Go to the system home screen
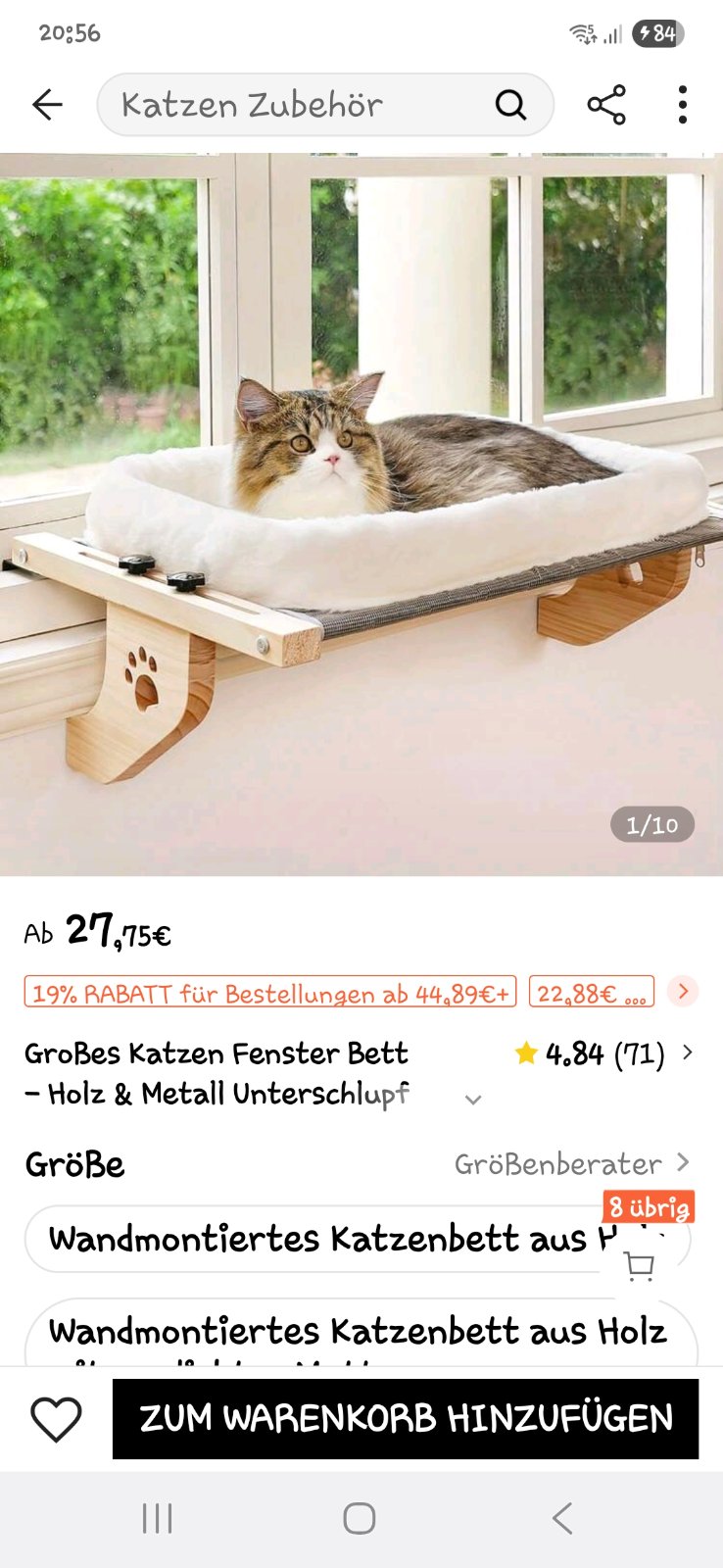Image resolution: width=723 pixels, height=1568 pixels. (360, 1518)
